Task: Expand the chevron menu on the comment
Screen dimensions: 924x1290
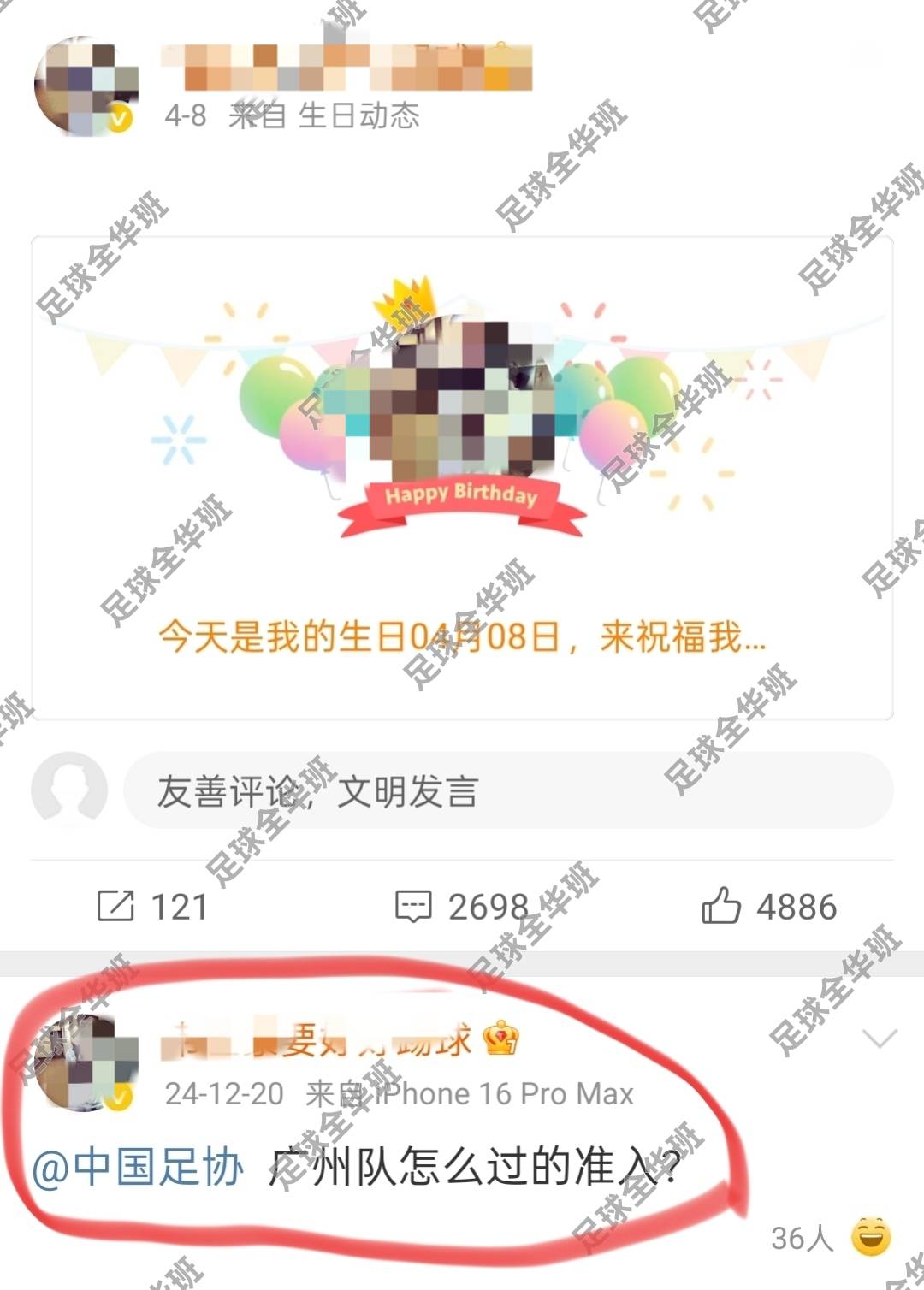Action: (880, 1039)
